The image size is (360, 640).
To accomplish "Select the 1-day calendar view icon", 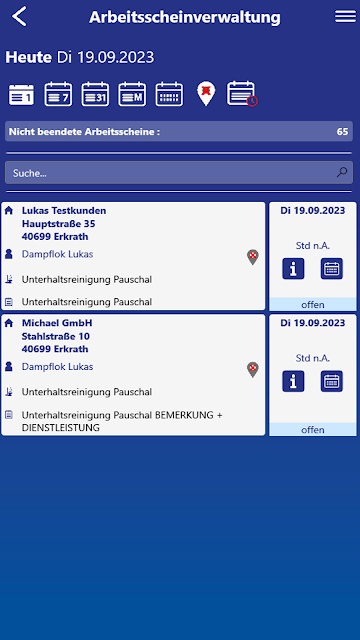I will pyautogui.click(x=21, y=95).
